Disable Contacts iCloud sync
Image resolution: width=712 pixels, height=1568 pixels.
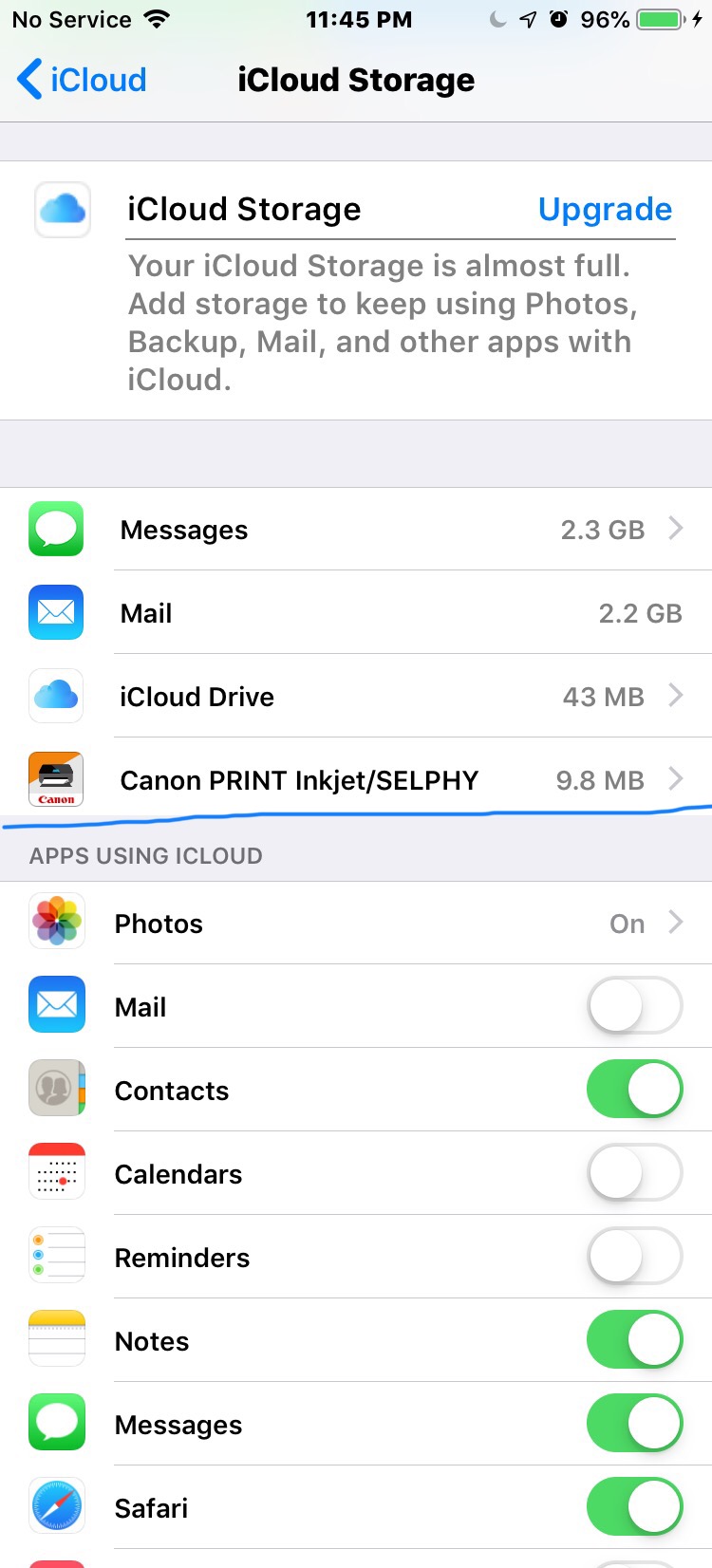coord(634,1090)
